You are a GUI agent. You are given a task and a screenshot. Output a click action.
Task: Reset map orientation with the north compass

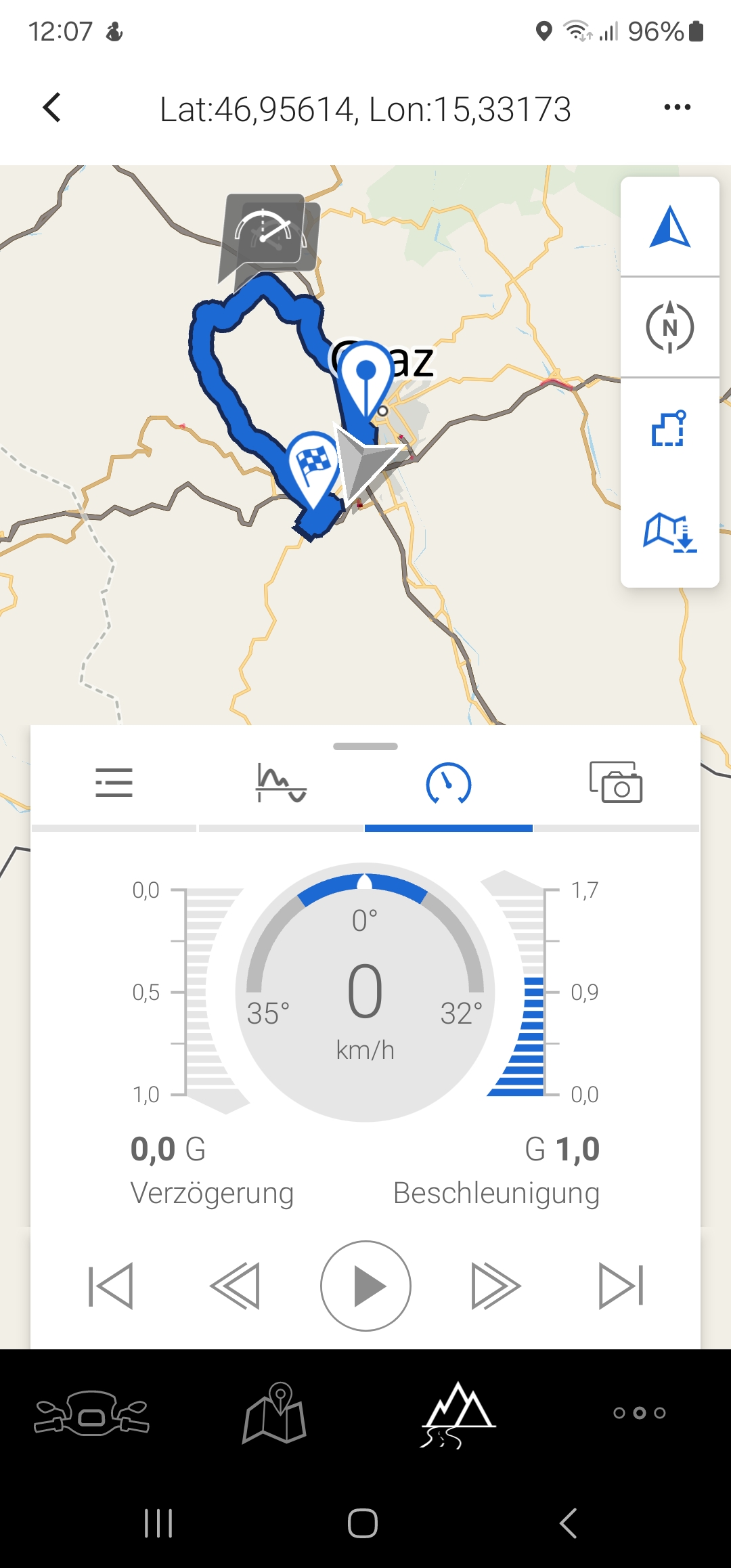point(669,328)
